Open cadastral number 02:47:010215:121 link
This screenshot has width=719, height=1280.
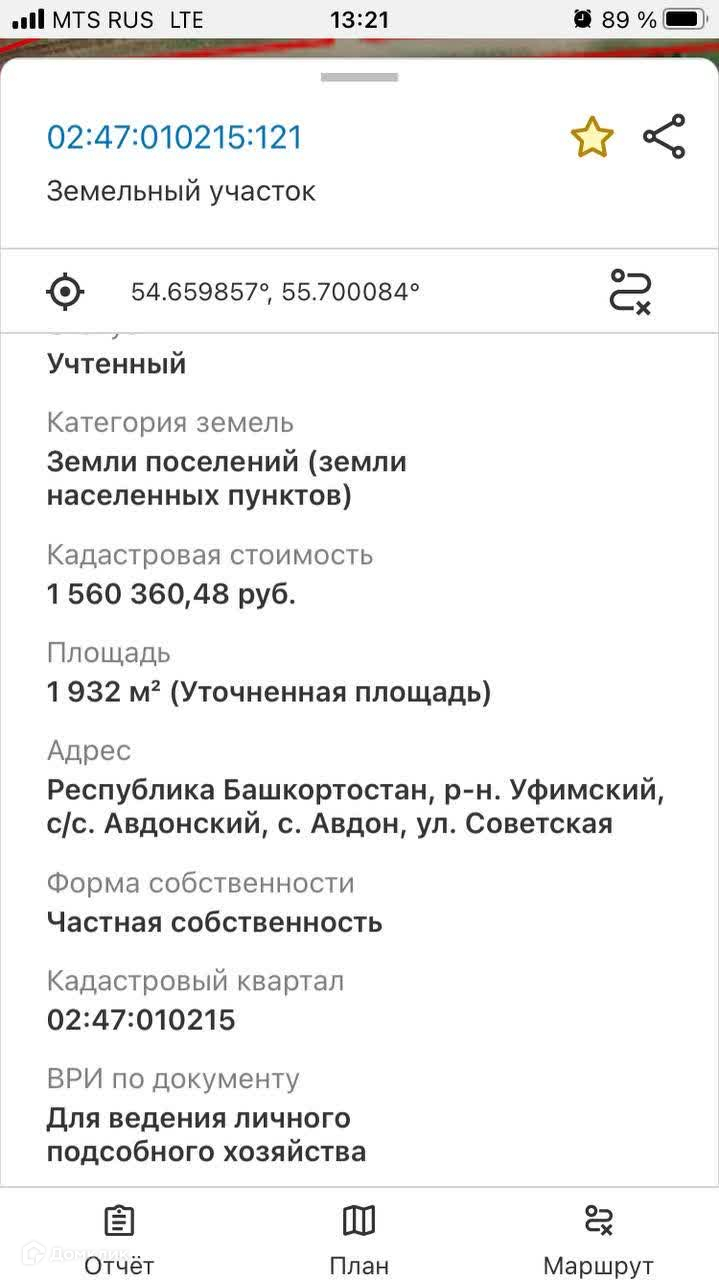(x=174, y=137)
